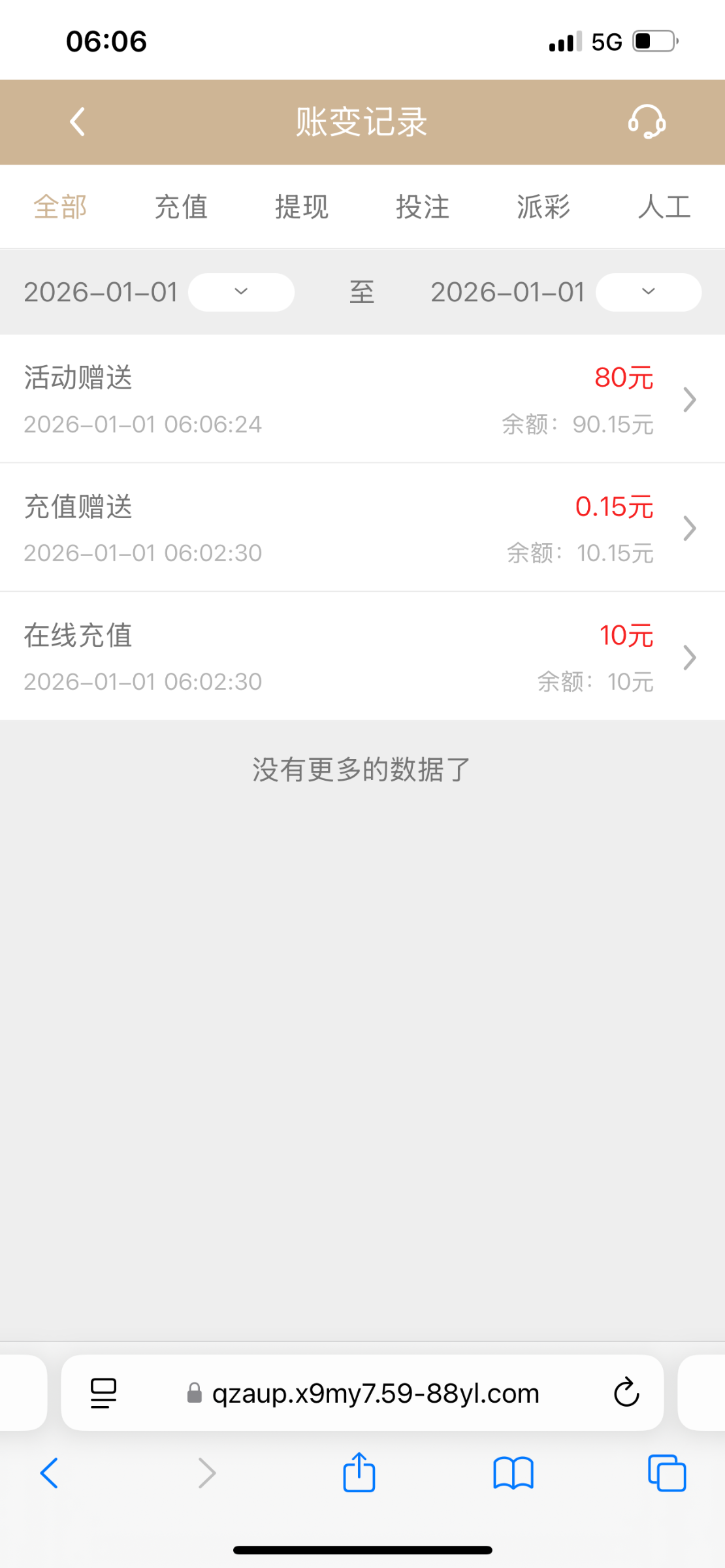Go back from the 账变记录 page
This screenshot has width=725, height=1568.
(78, 122)
